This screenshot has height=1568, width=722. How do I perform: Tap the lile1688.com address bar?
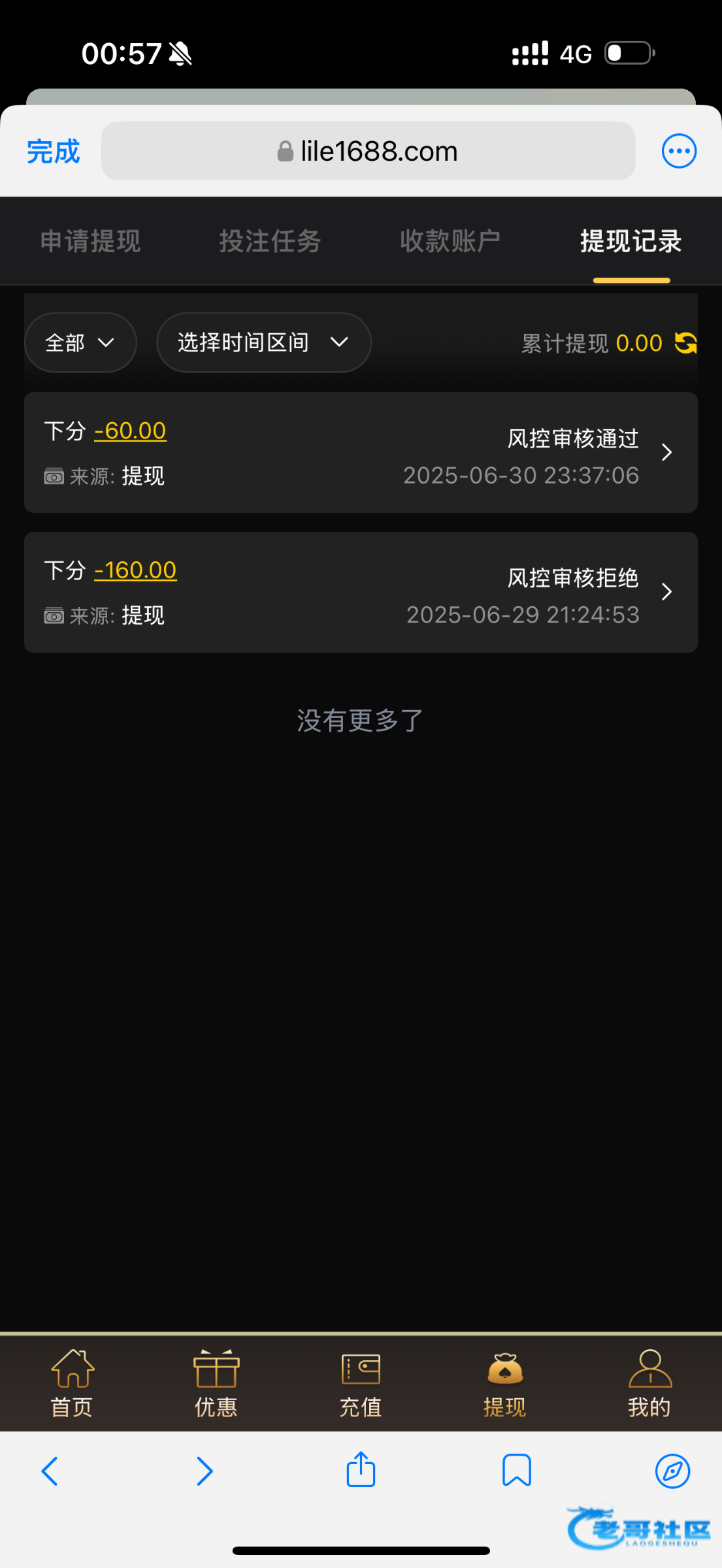(x=368, y=152)
